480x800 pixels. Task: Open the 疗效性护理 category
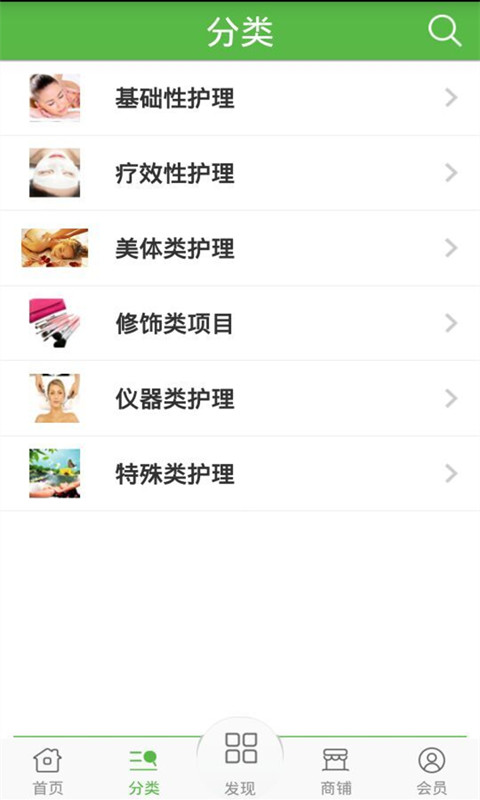tap(240, 173)
